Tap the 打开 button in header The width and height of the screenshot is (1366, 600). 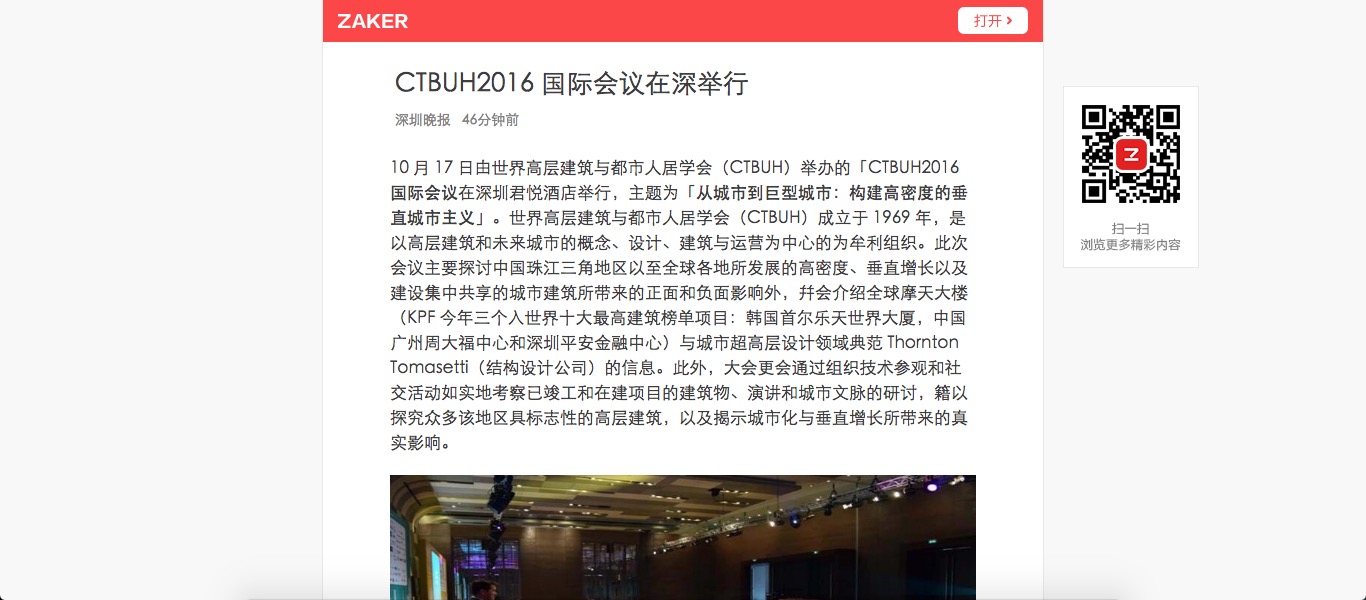[992, 21]
